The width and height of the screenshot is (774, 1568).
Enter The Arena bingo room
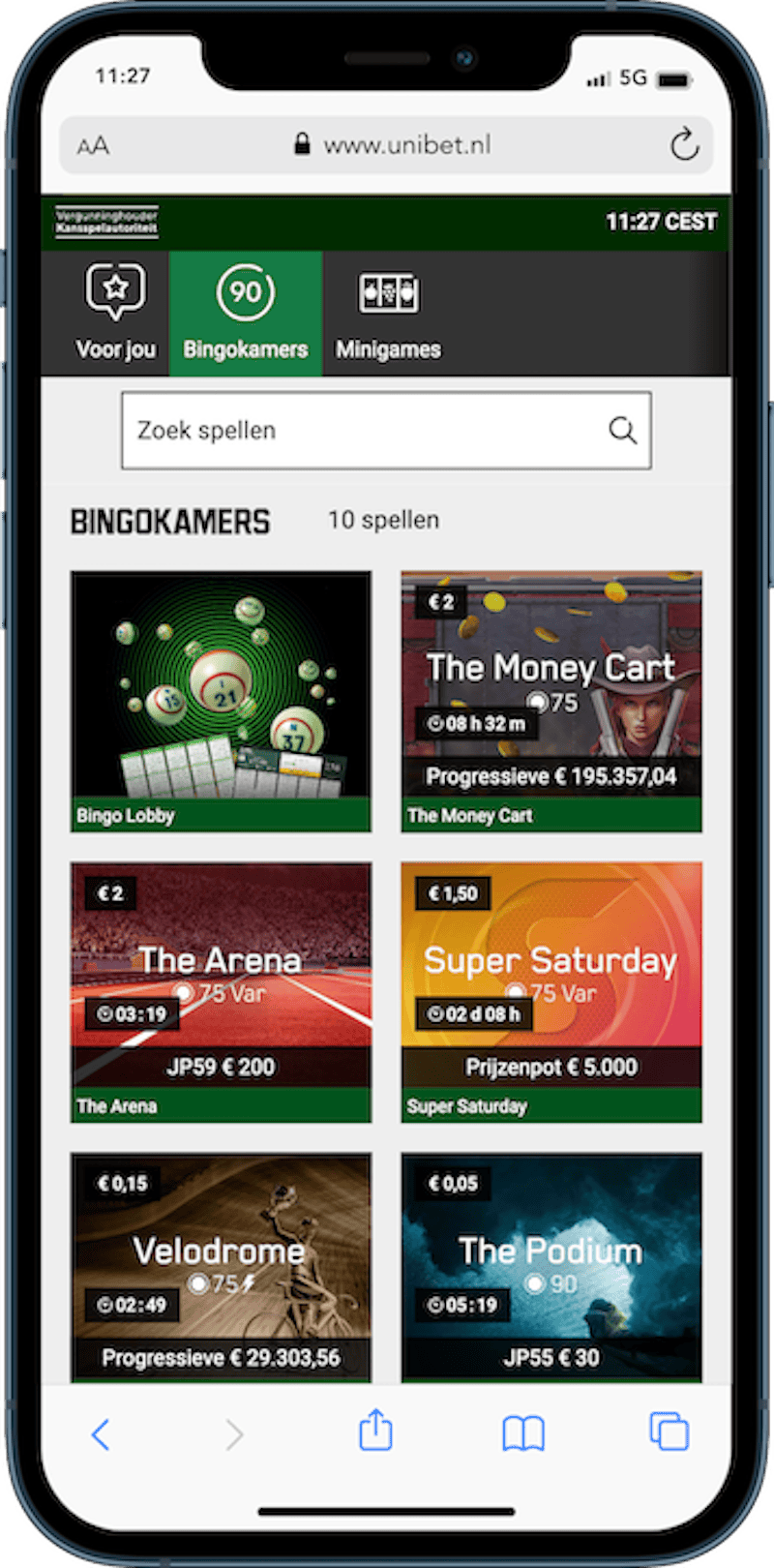[221, 991]
